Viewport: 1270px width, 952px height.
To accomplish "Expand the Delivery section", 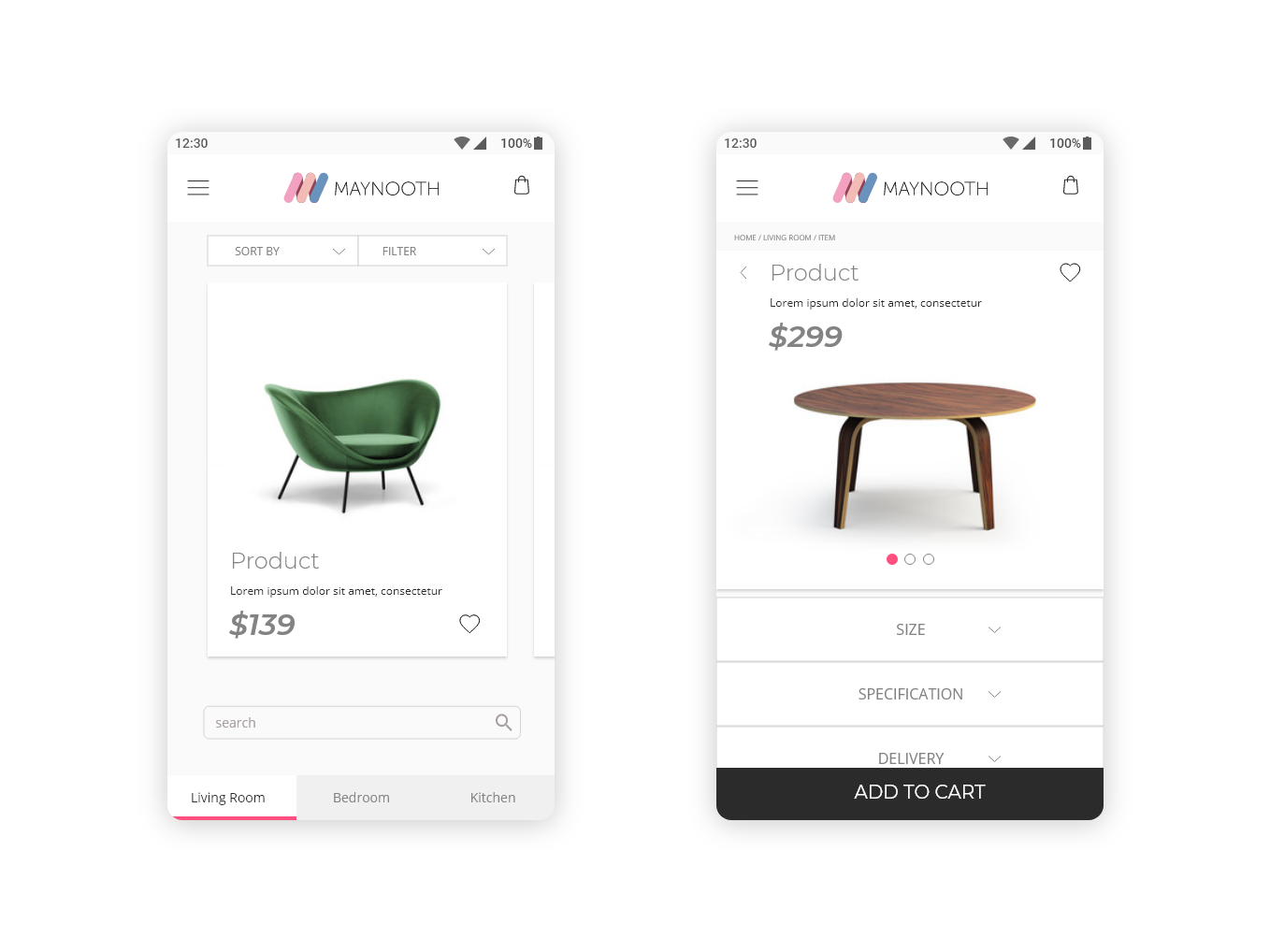I will pos(910,755).
